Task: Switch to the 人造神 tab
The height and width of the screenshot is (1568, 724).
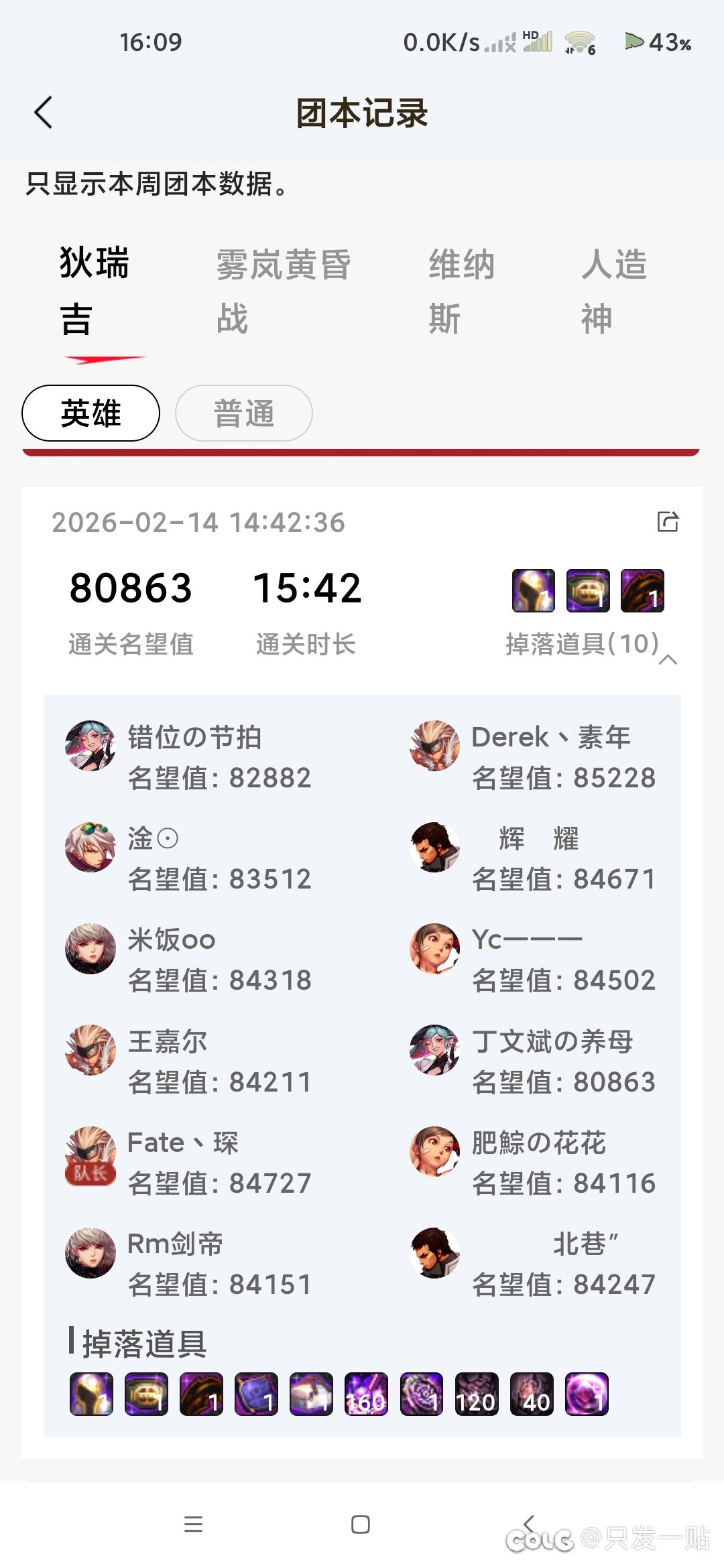Action: (613, 291)
